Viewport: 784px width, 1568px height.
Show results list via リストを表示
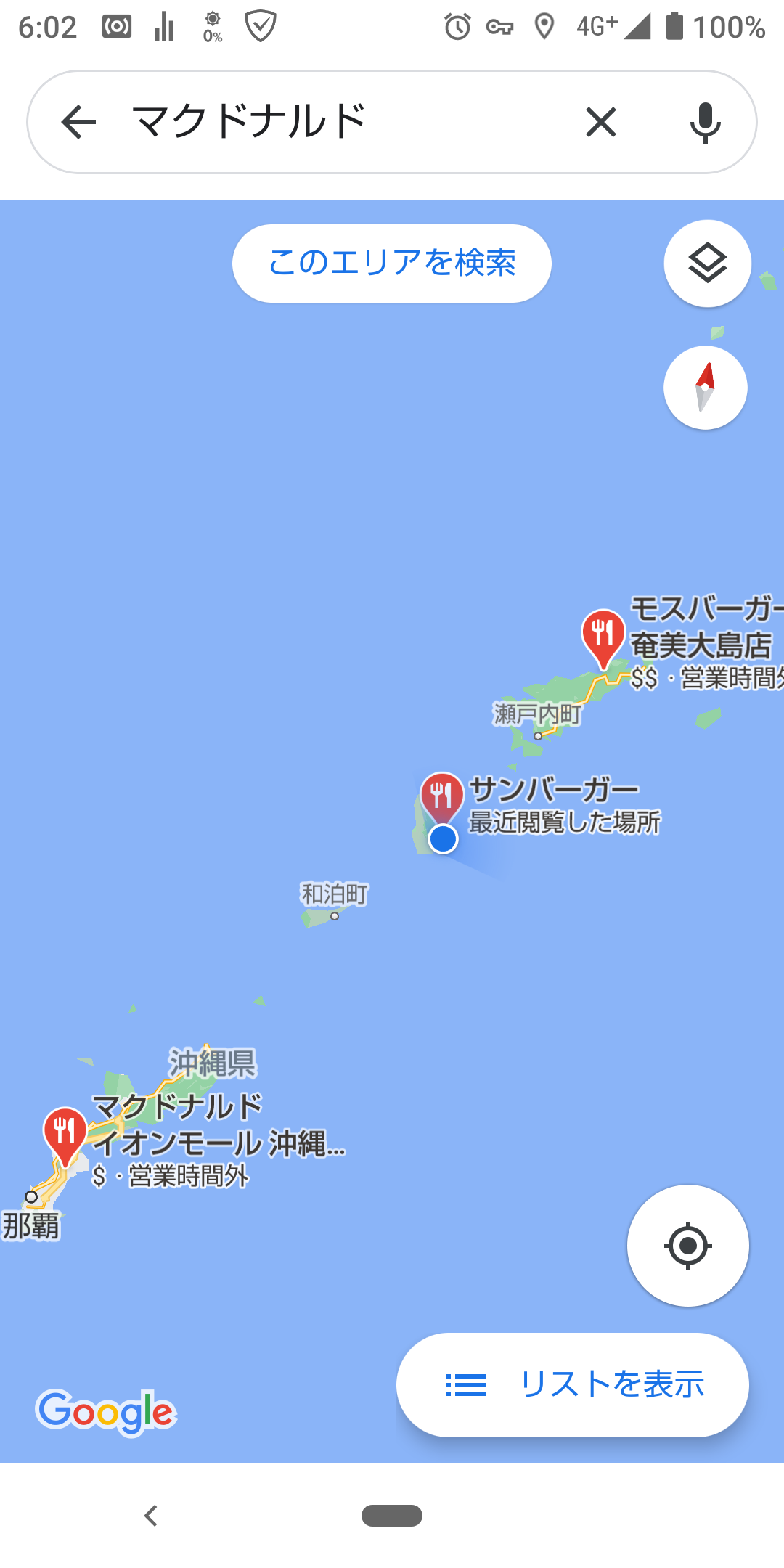572,1384
